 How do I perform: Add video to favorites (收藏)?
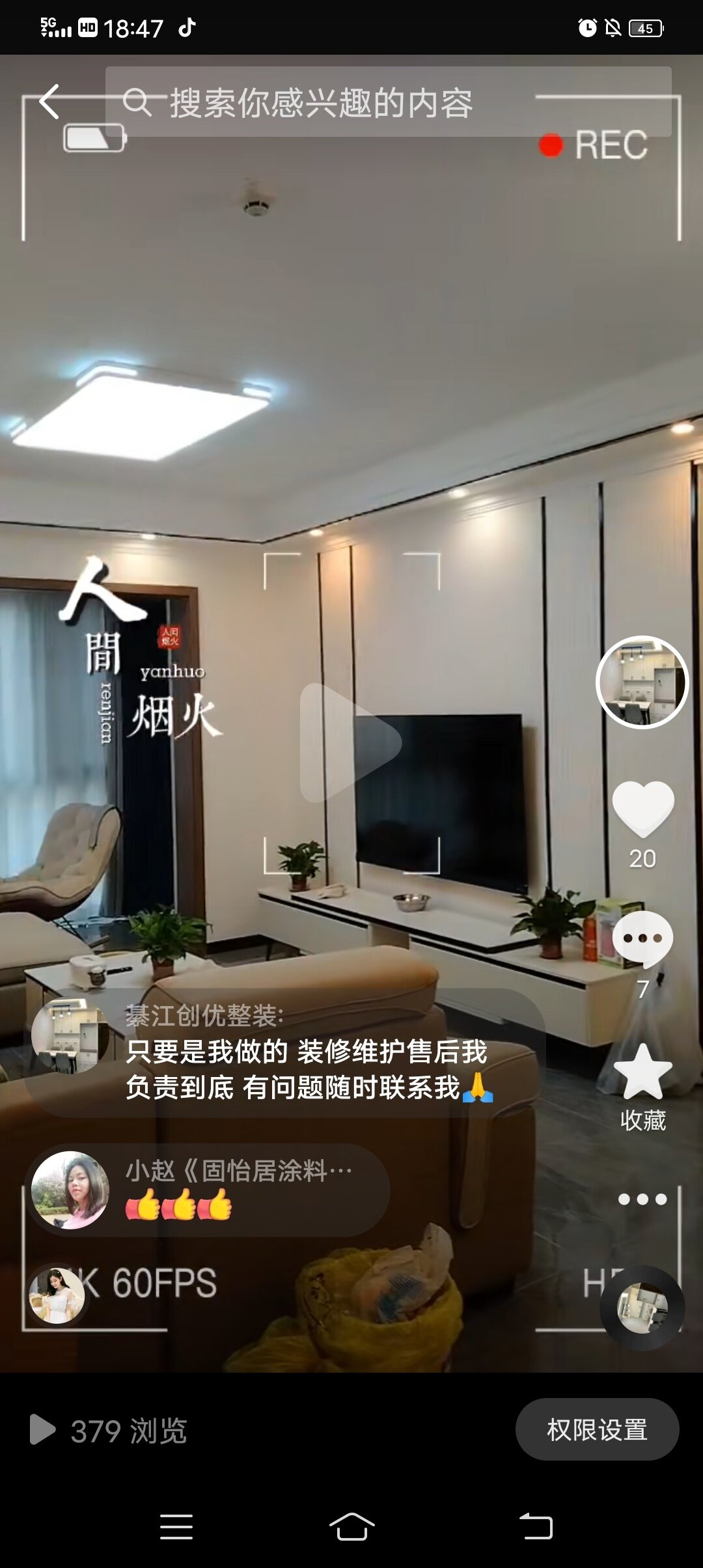click(x=642, y=1074)
